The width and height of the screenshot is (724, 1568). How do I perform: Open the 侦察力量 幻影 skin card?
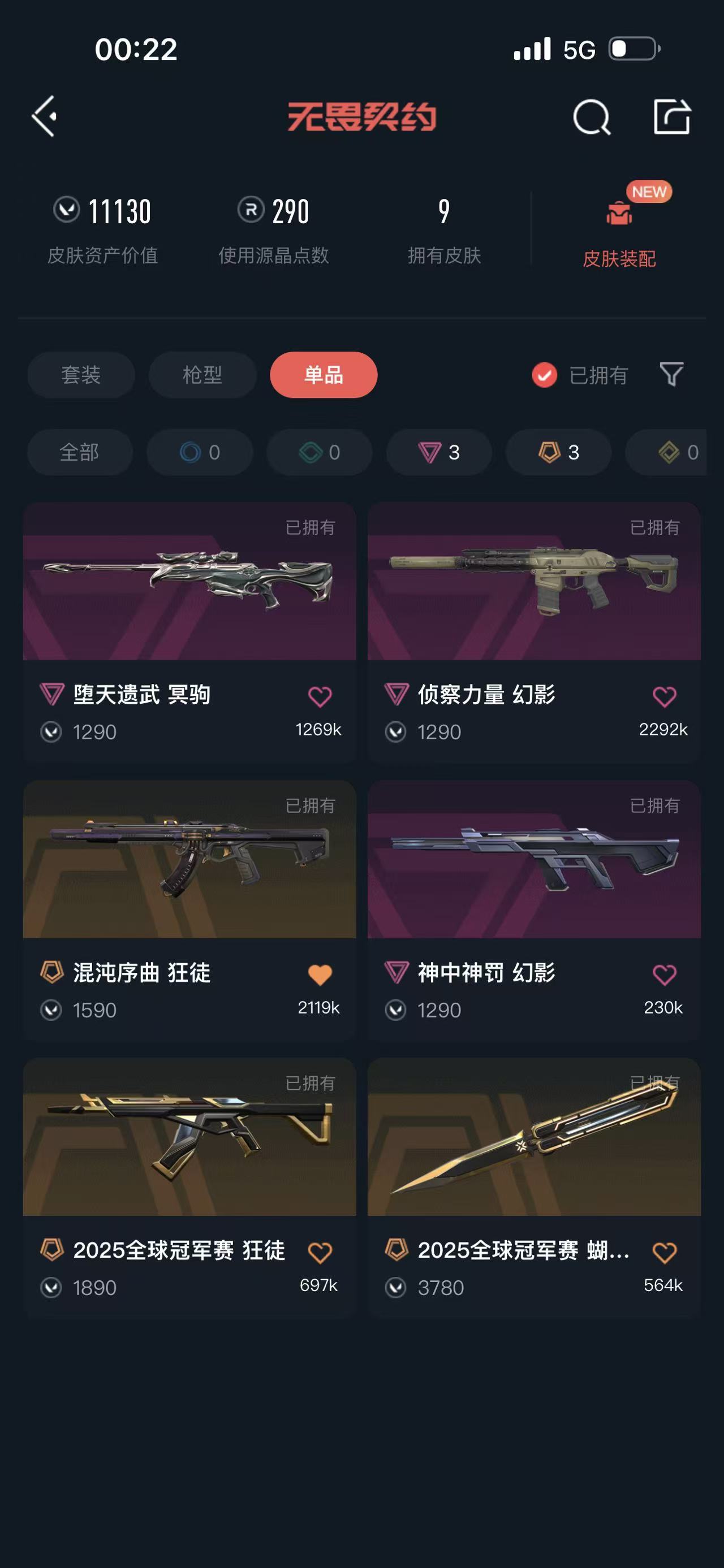534,582
